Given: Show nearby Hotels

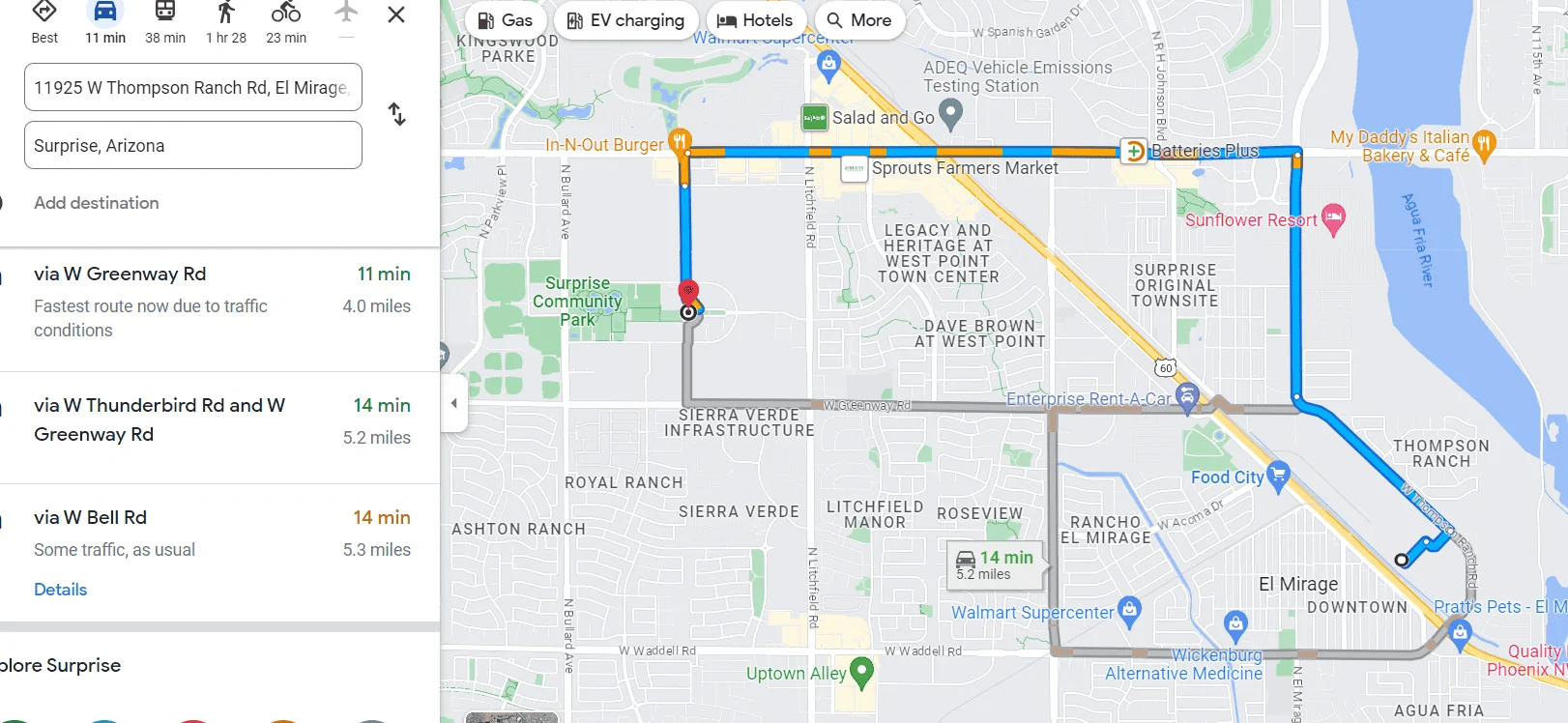Looking at the screenshot, I should (x=755, y=20).
